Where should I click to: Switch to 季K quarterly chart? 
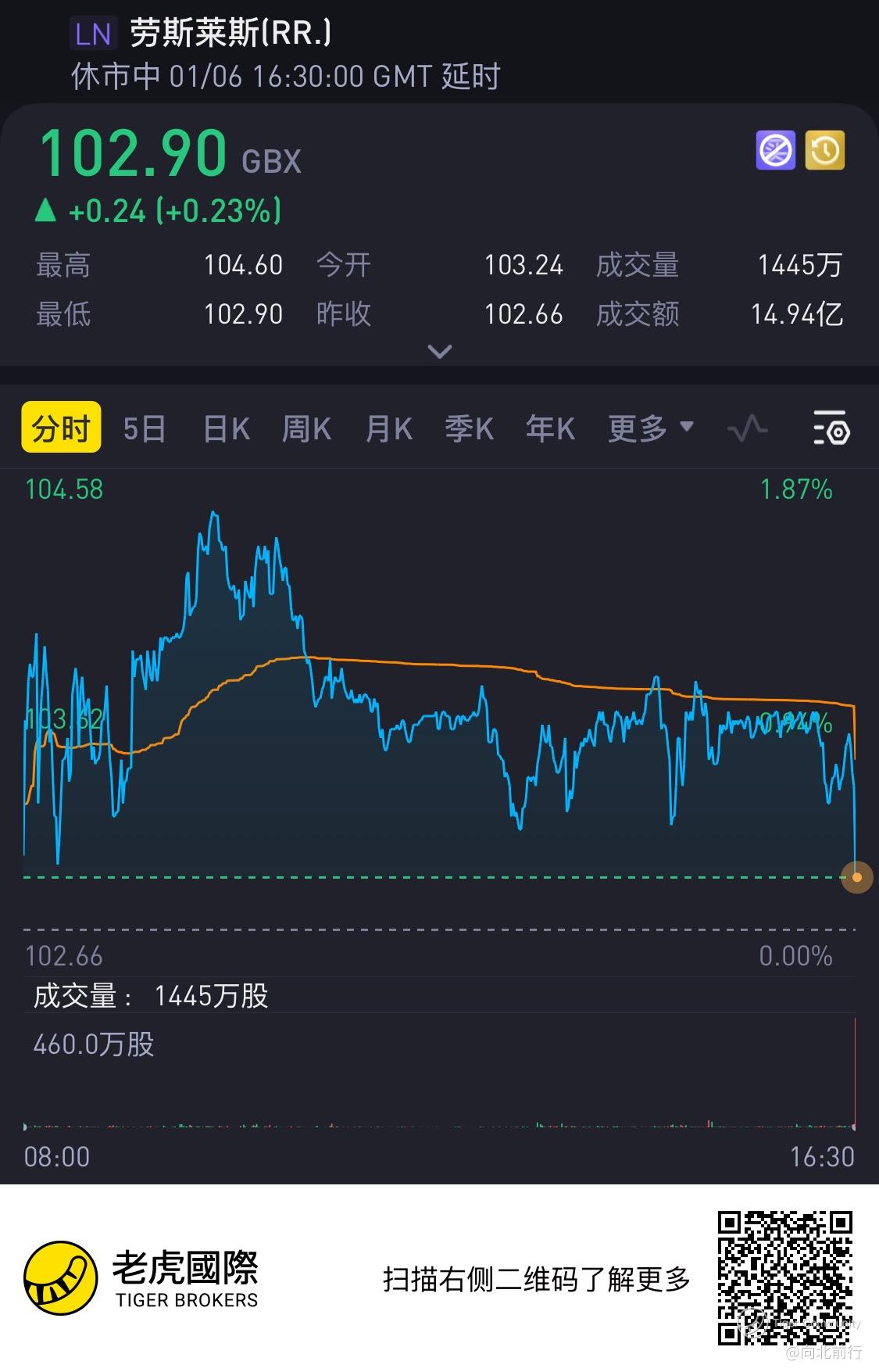tap(469, 428)
